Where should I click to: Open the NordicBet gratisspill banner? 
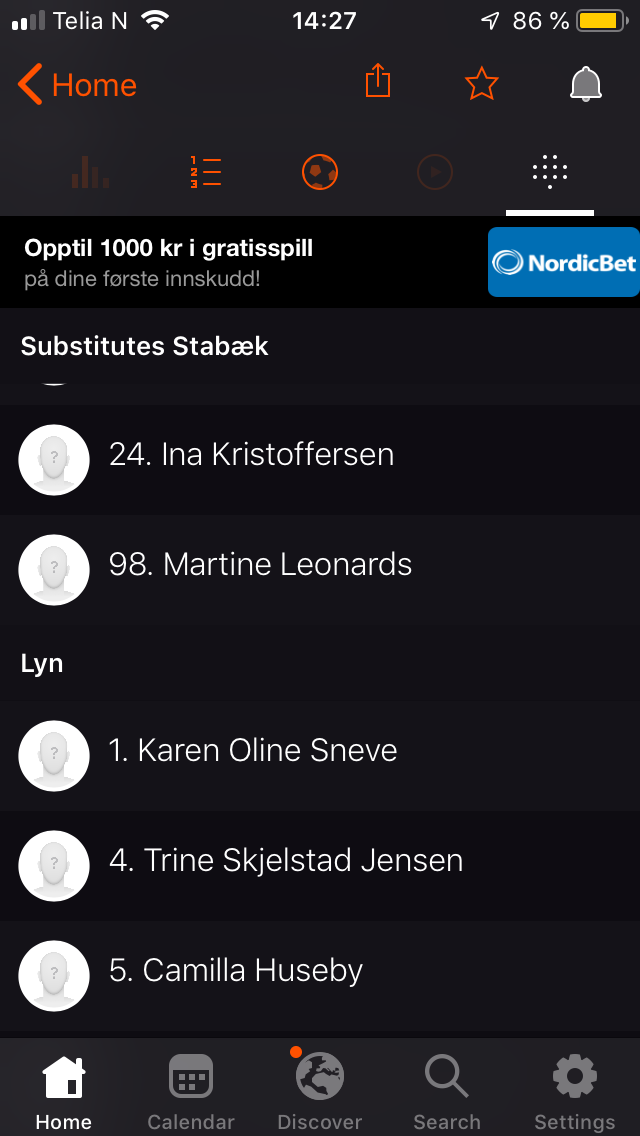(x=320, y=262)
